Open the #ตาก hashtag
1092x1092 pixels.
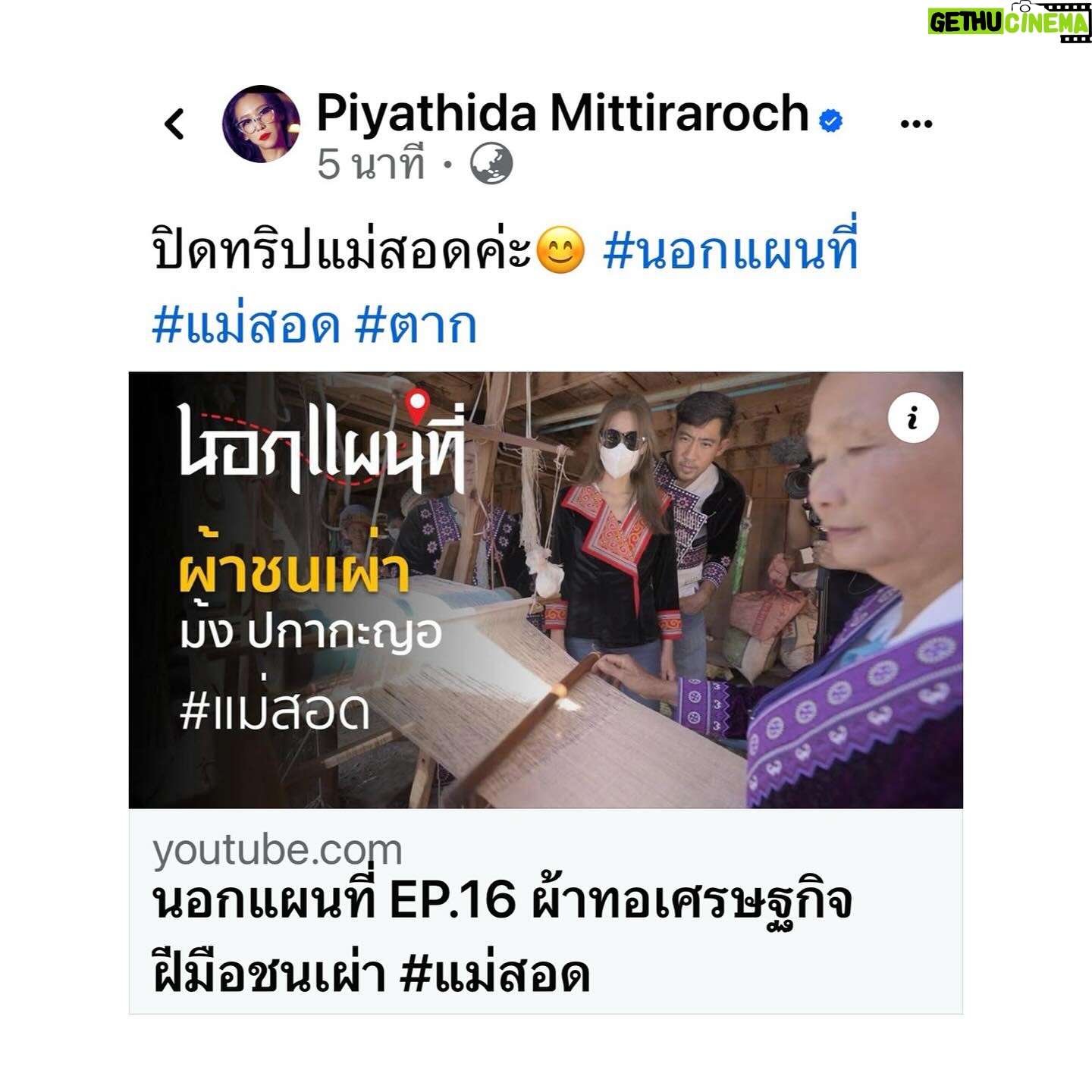click(416, 326)
